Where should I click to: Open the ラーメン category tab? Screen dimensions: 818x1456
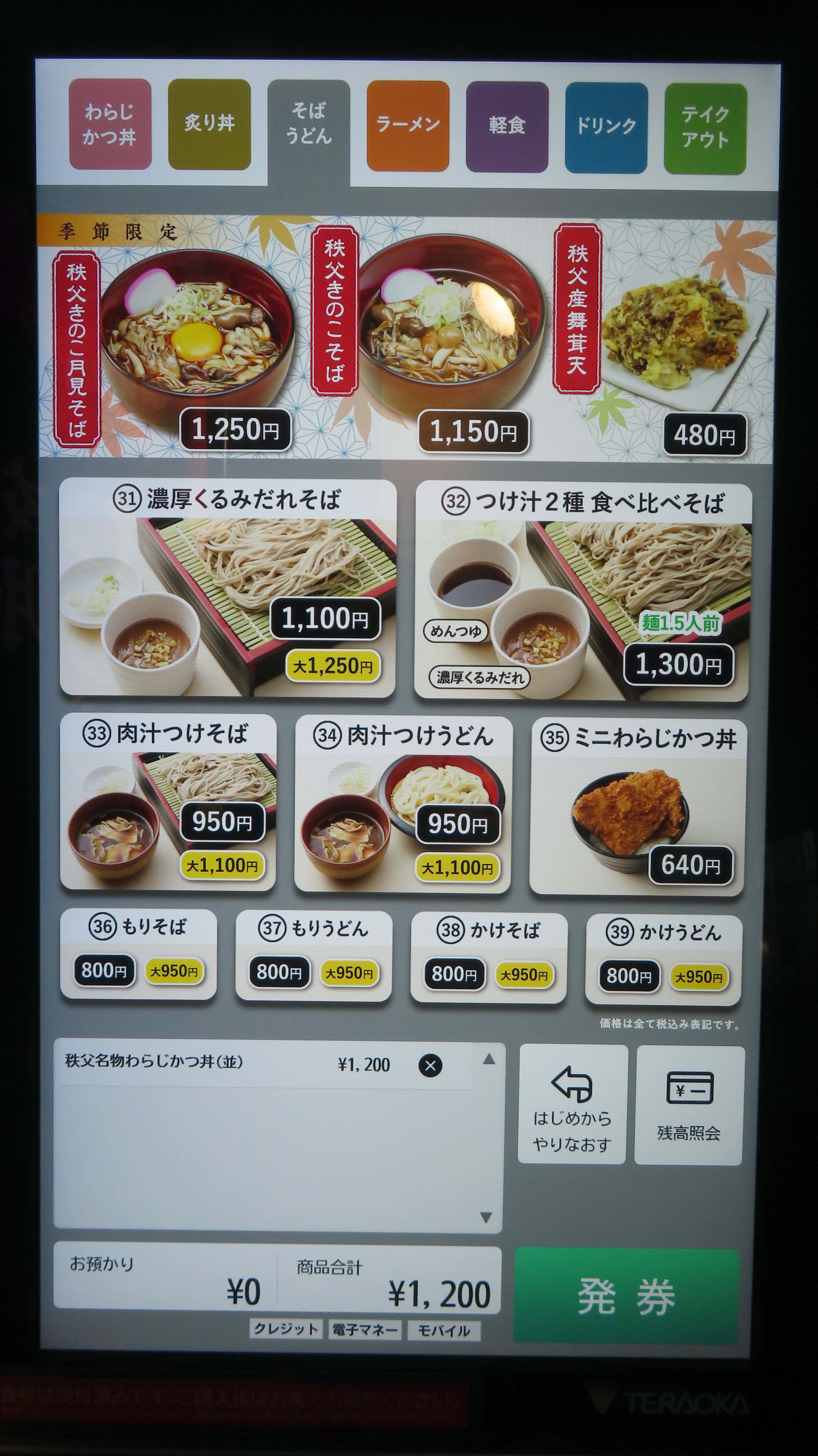pos(408,126)
